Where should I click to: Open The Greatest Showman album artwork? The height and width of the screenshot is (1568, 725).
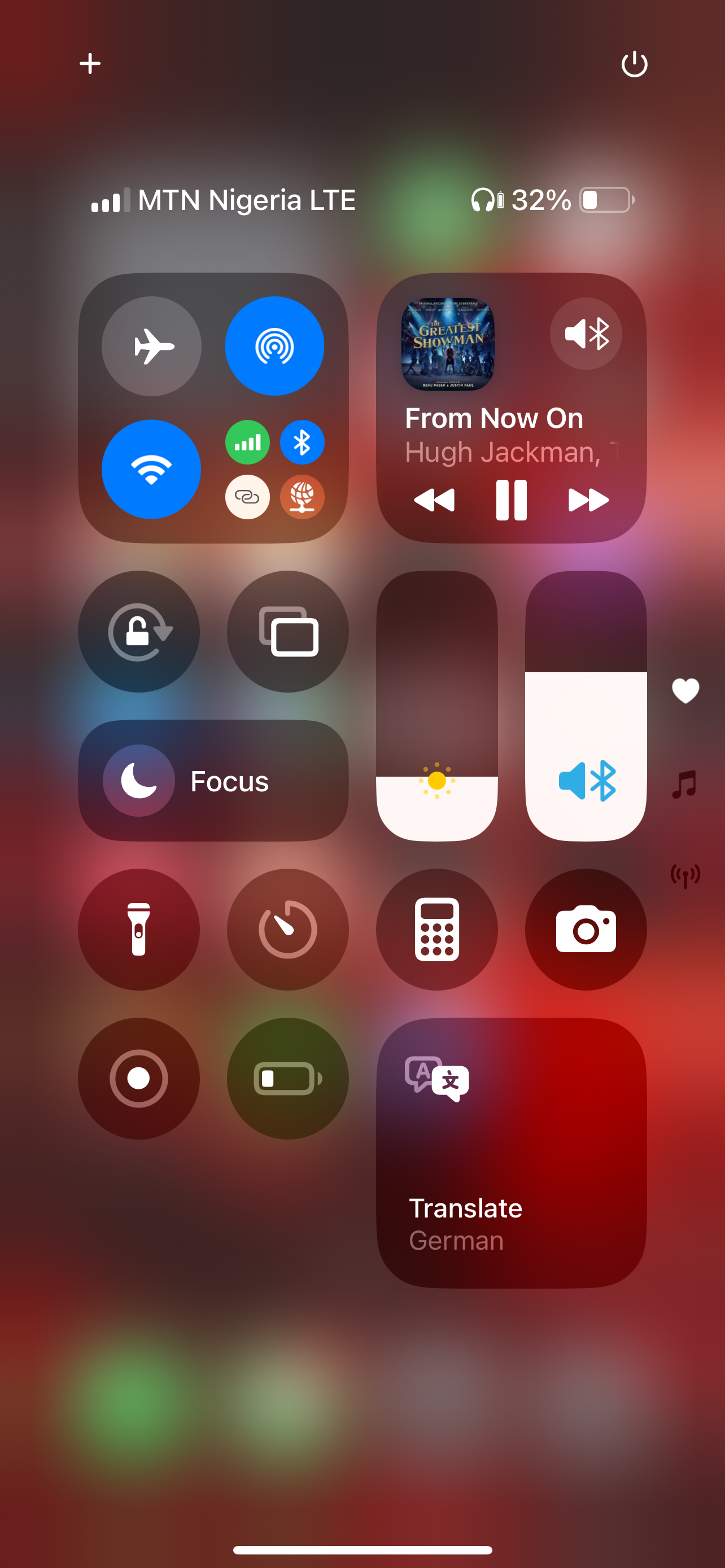(447, 344)
